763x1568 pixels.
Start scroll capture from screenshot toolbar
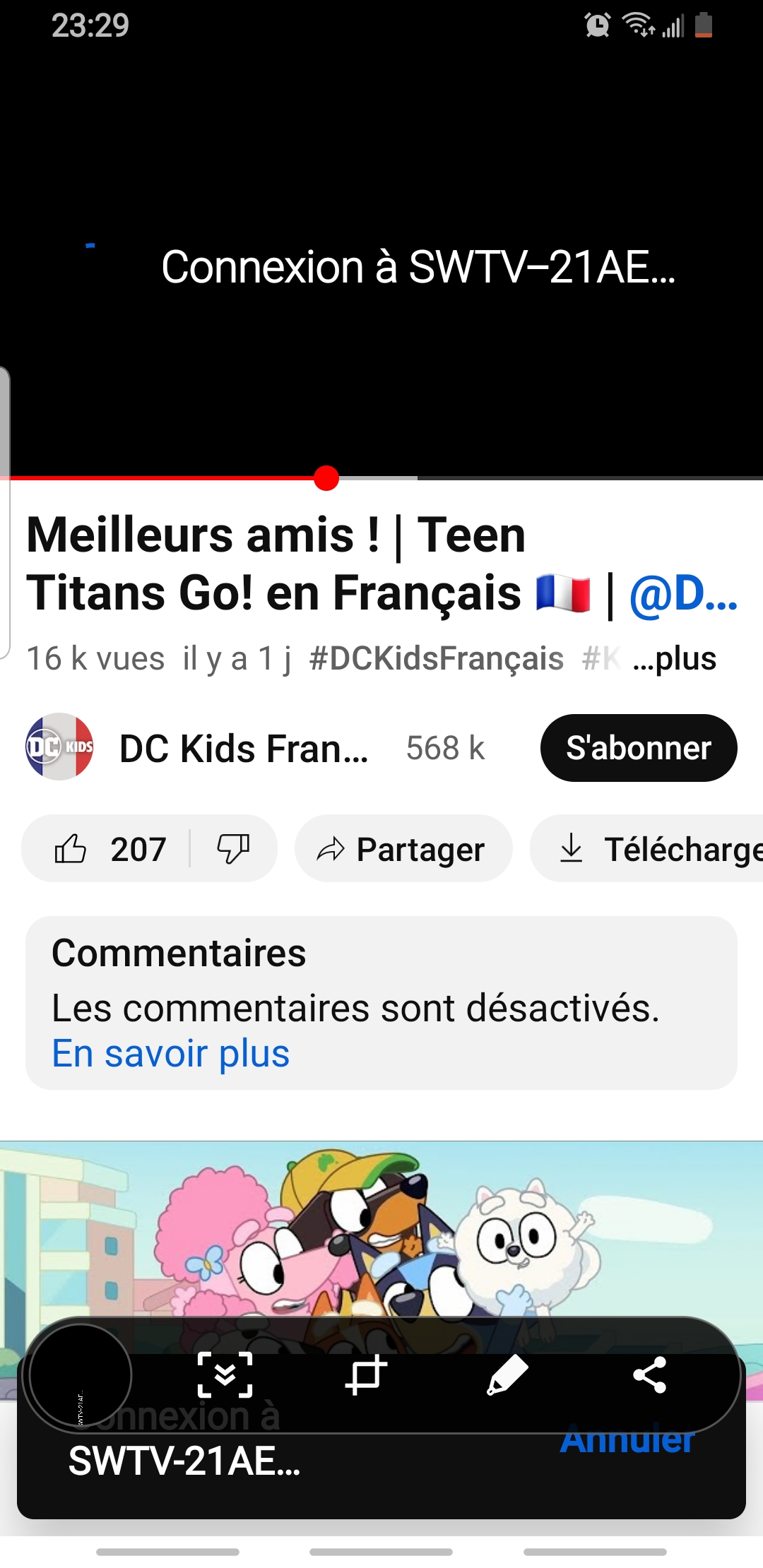[x=225, y=1374]
